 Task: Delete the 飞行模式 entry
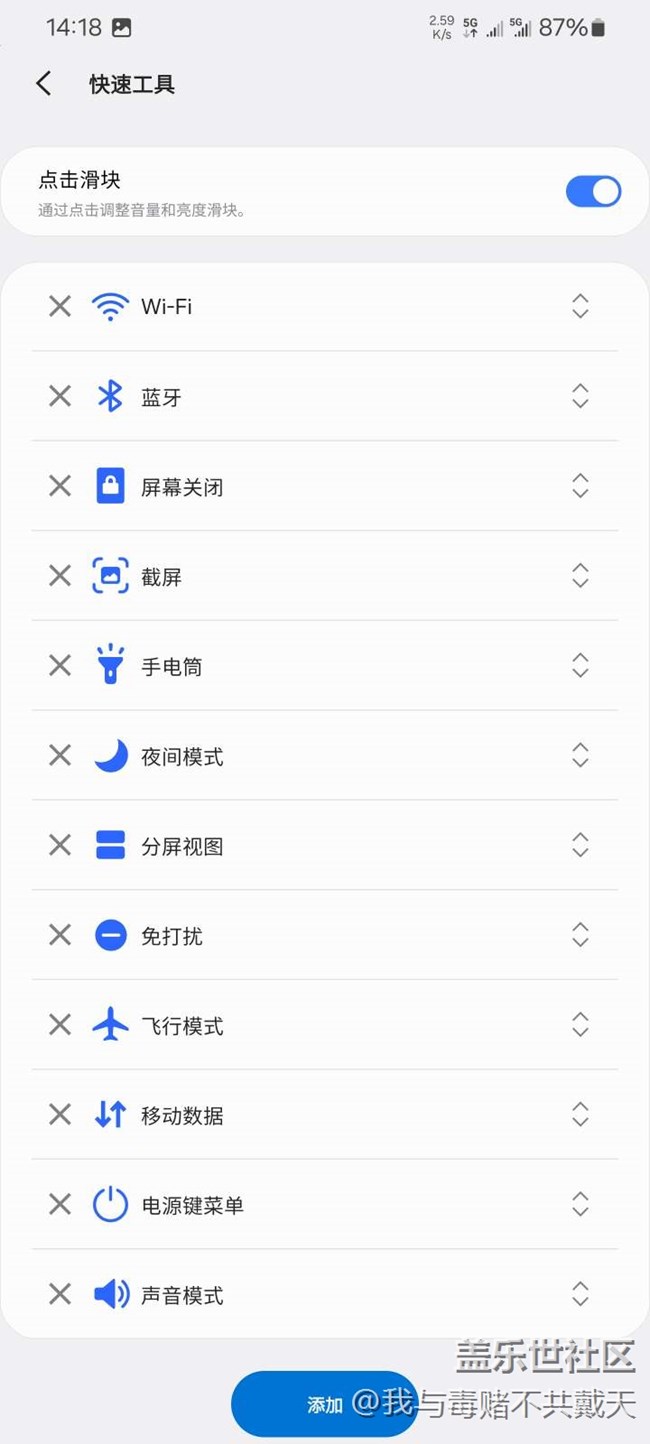(60, 1025)
